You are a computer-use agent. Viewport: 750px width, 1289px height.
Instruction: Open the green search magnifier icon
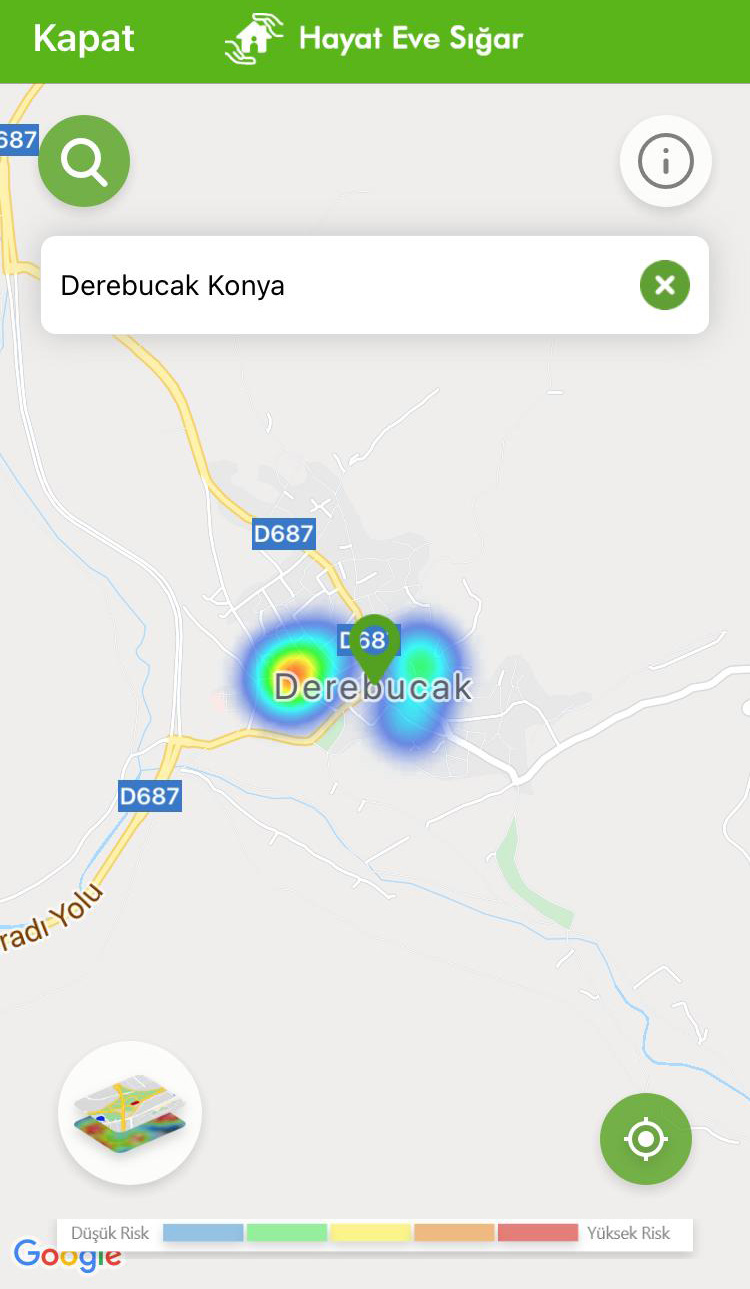pyautogui.click(x=84, y=161)
